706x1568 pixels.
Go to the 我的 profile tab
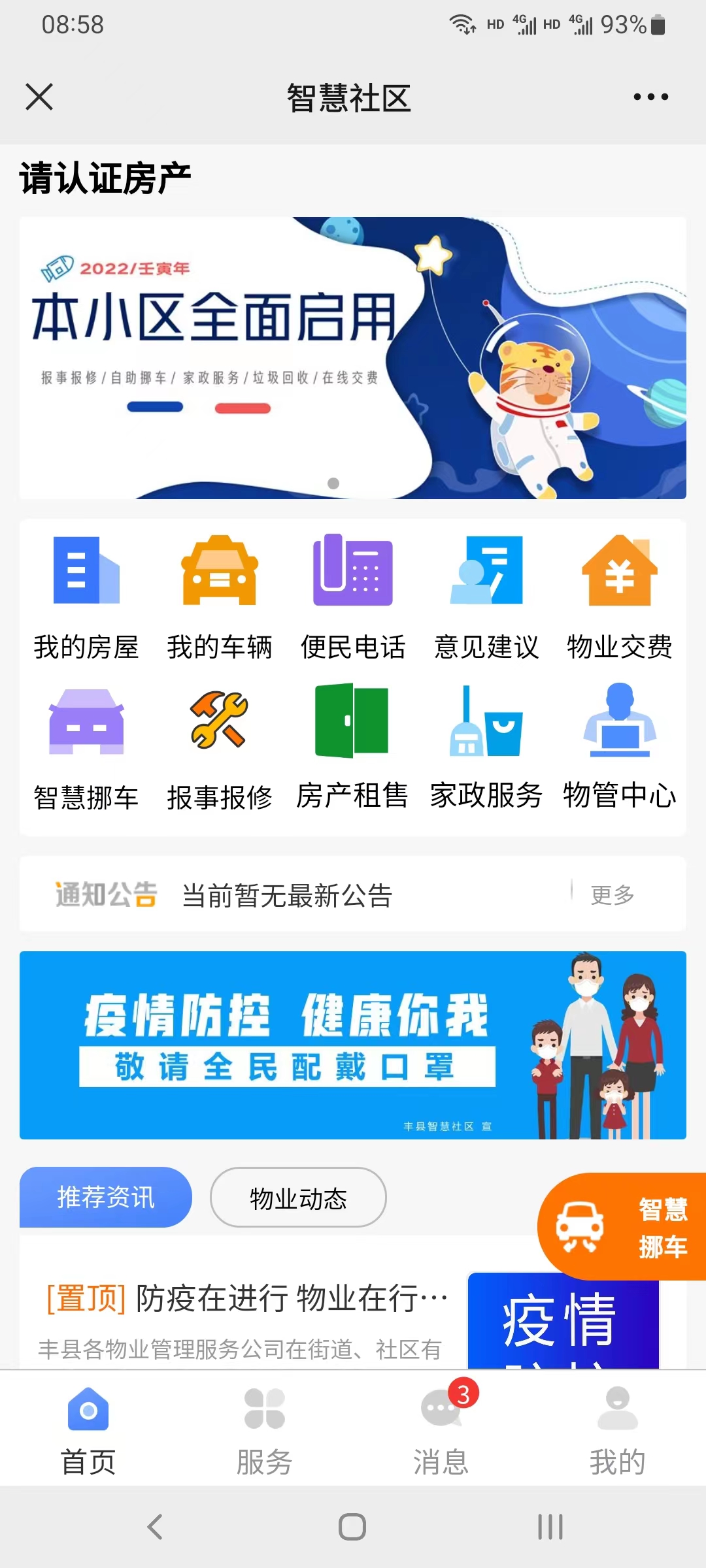[617, 1430]
